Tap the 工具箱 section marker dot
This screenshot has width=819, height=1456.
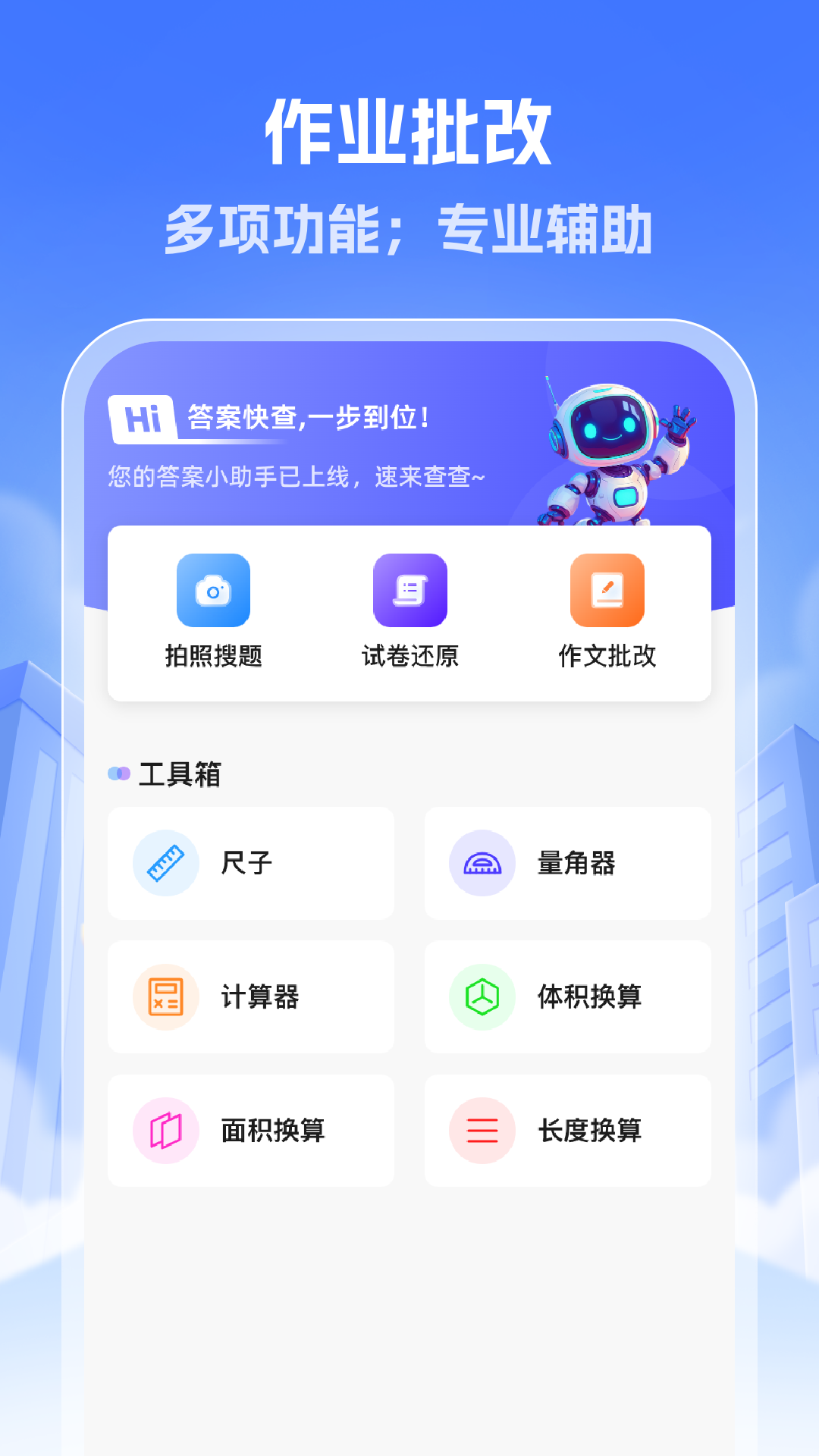(118, 773)
